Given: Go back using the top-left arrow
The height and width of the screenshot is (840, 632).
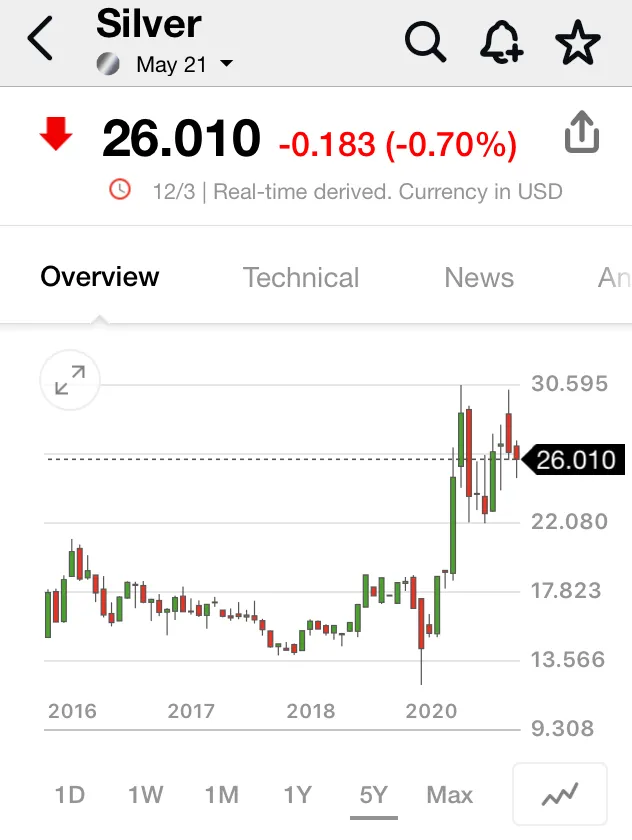Looking at the screenshot, I should [x=40, y=41].
